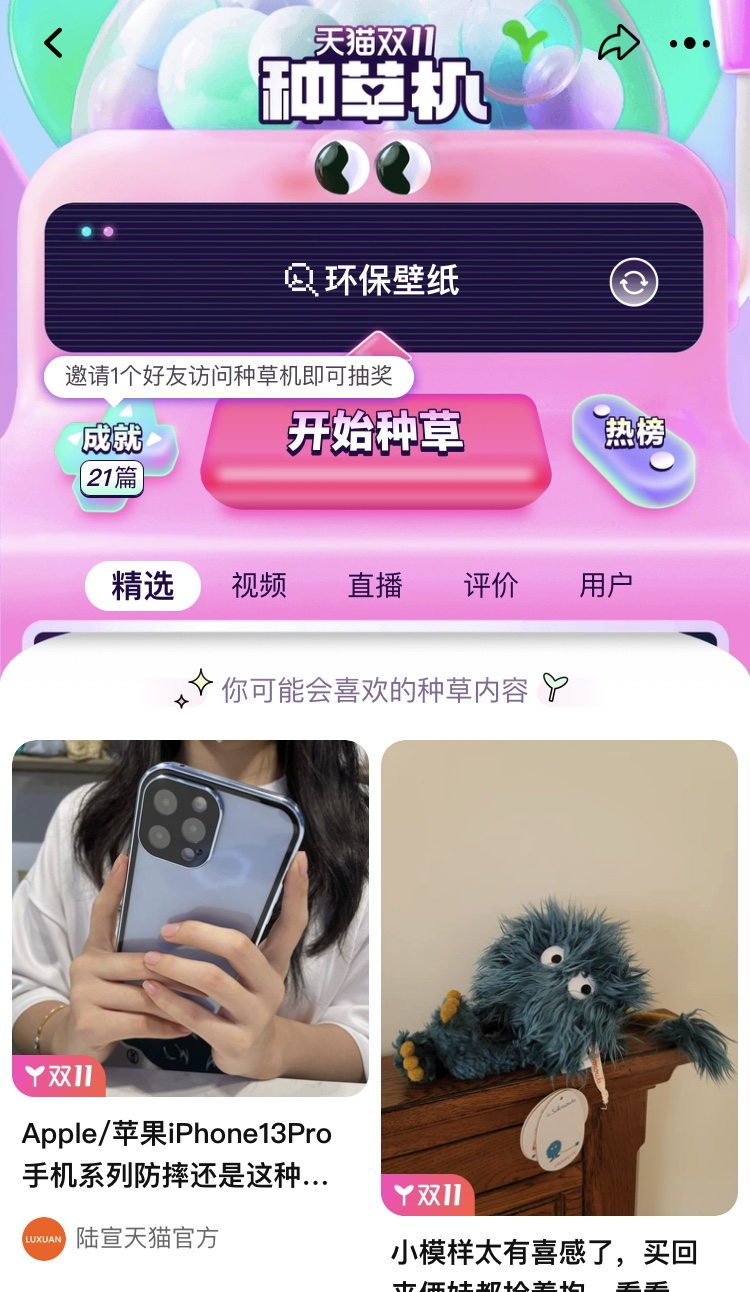The width and height of the screenshot is (750, 1292).
Task: Go back using the top arrow
Action: click(x=53, y=43)
